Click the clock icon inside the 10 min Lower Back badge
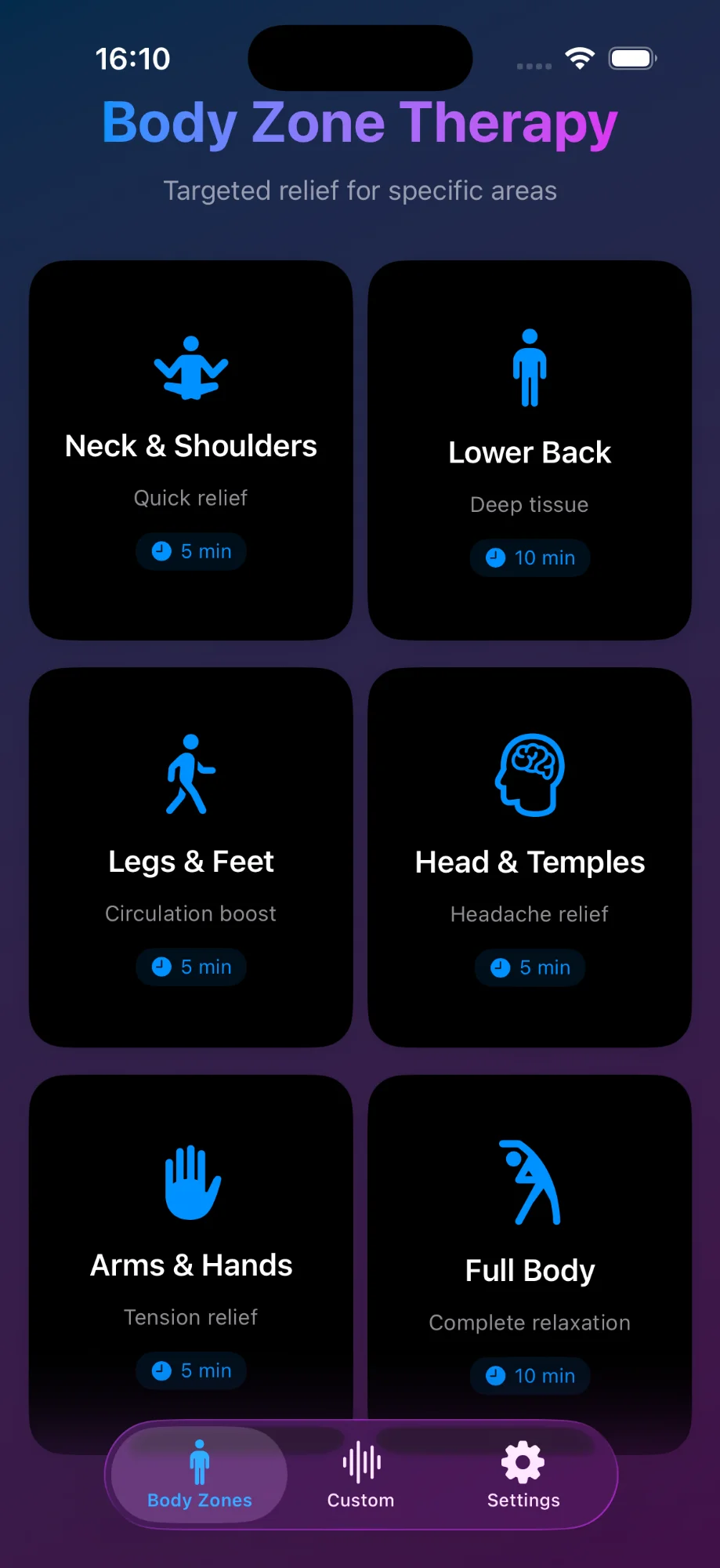The height and width of the screenshot is (1568, 720). click(x=494, y=558)
